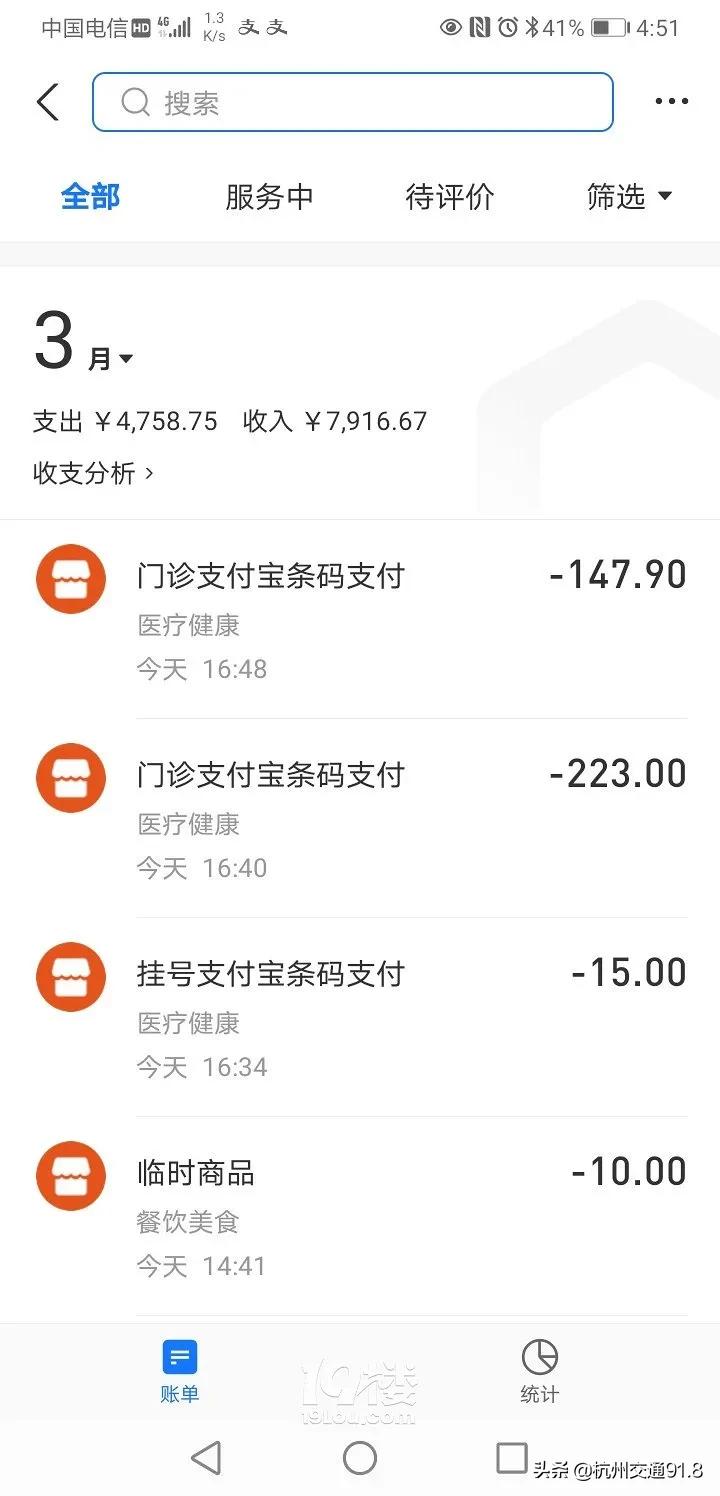Open the 统计 (Statistics) pie chart icon

(x=539, y=1357)
